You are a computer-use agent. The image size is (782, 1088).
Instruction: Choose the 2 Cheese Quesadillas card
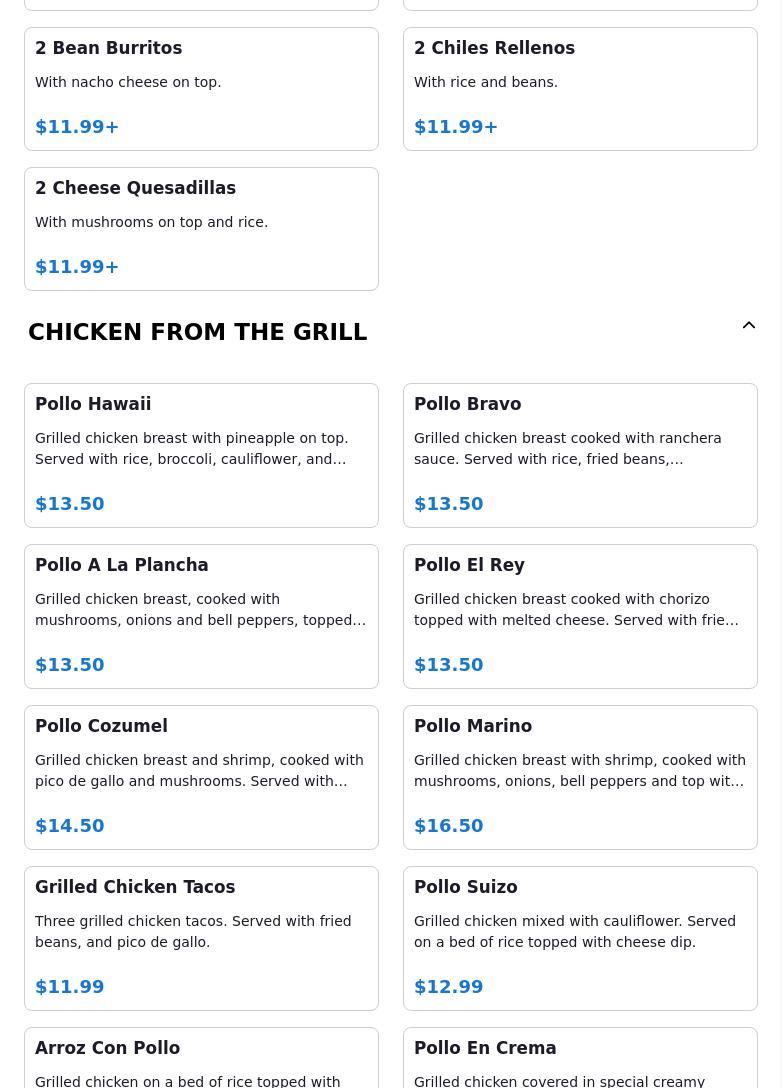click(x=201, y=229)
